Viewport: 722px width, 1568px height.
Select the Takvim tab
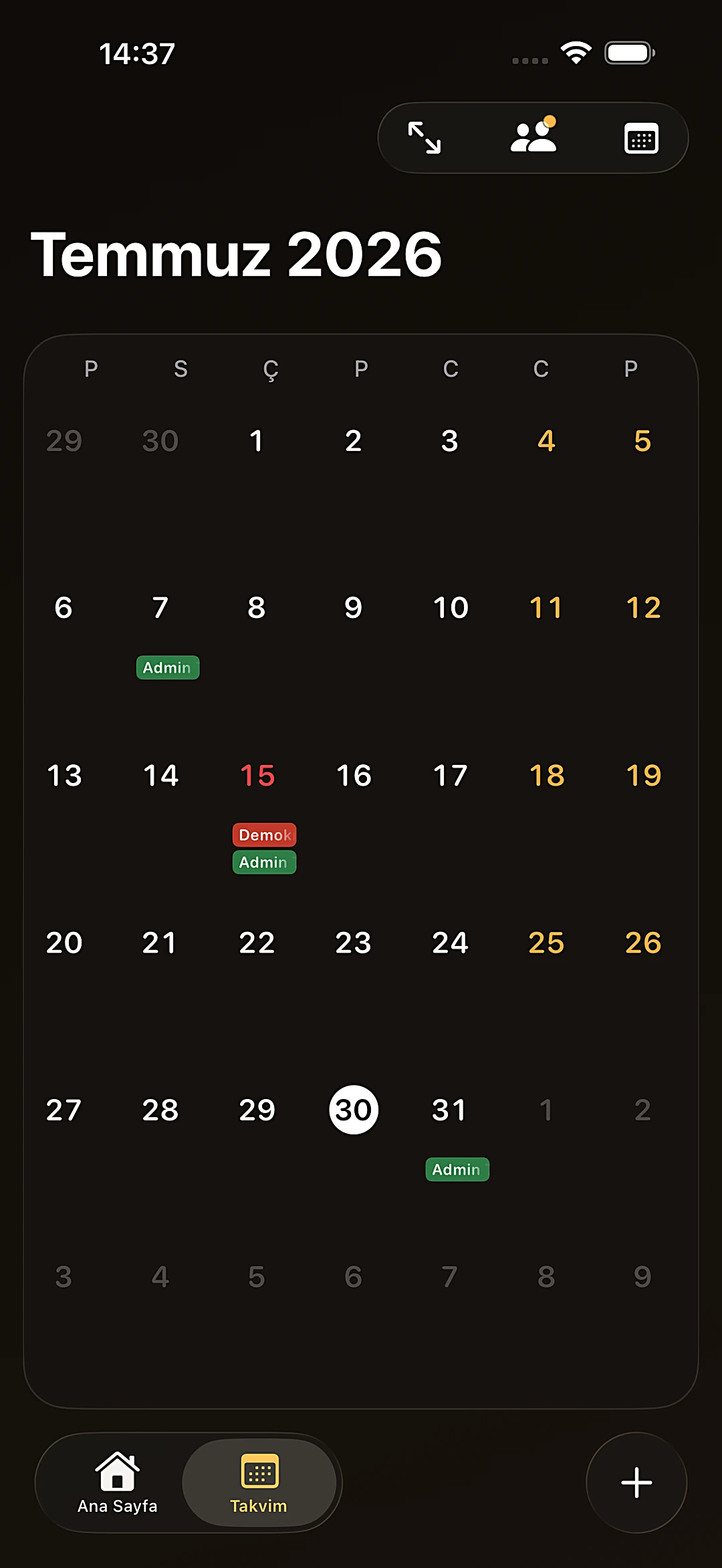(x=259, y=1482)
